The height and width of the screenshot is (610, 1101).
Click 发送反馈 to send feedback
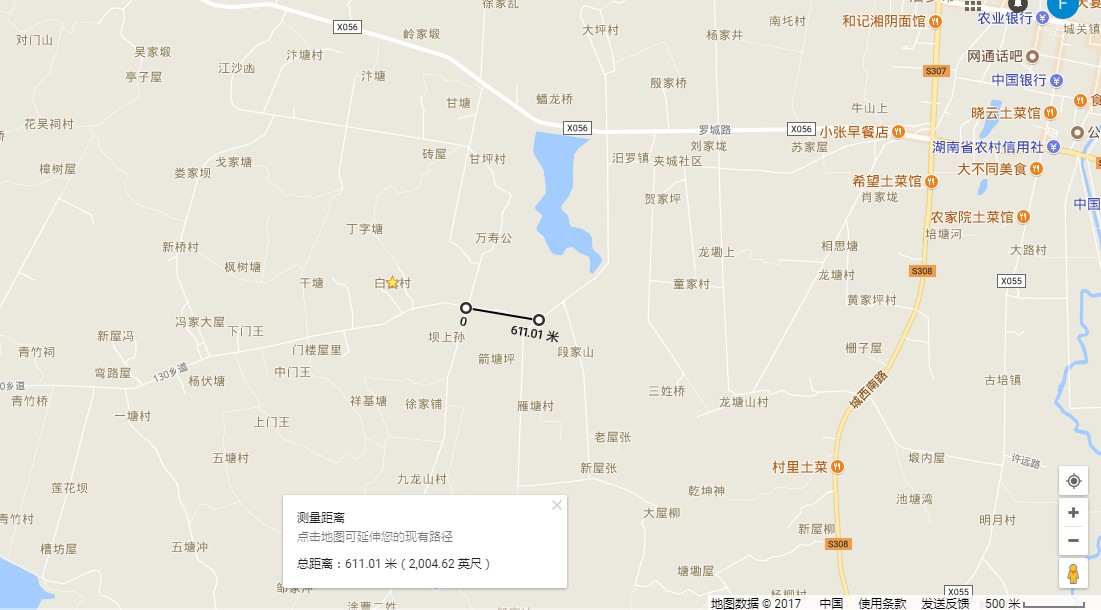tap(945, 603)
